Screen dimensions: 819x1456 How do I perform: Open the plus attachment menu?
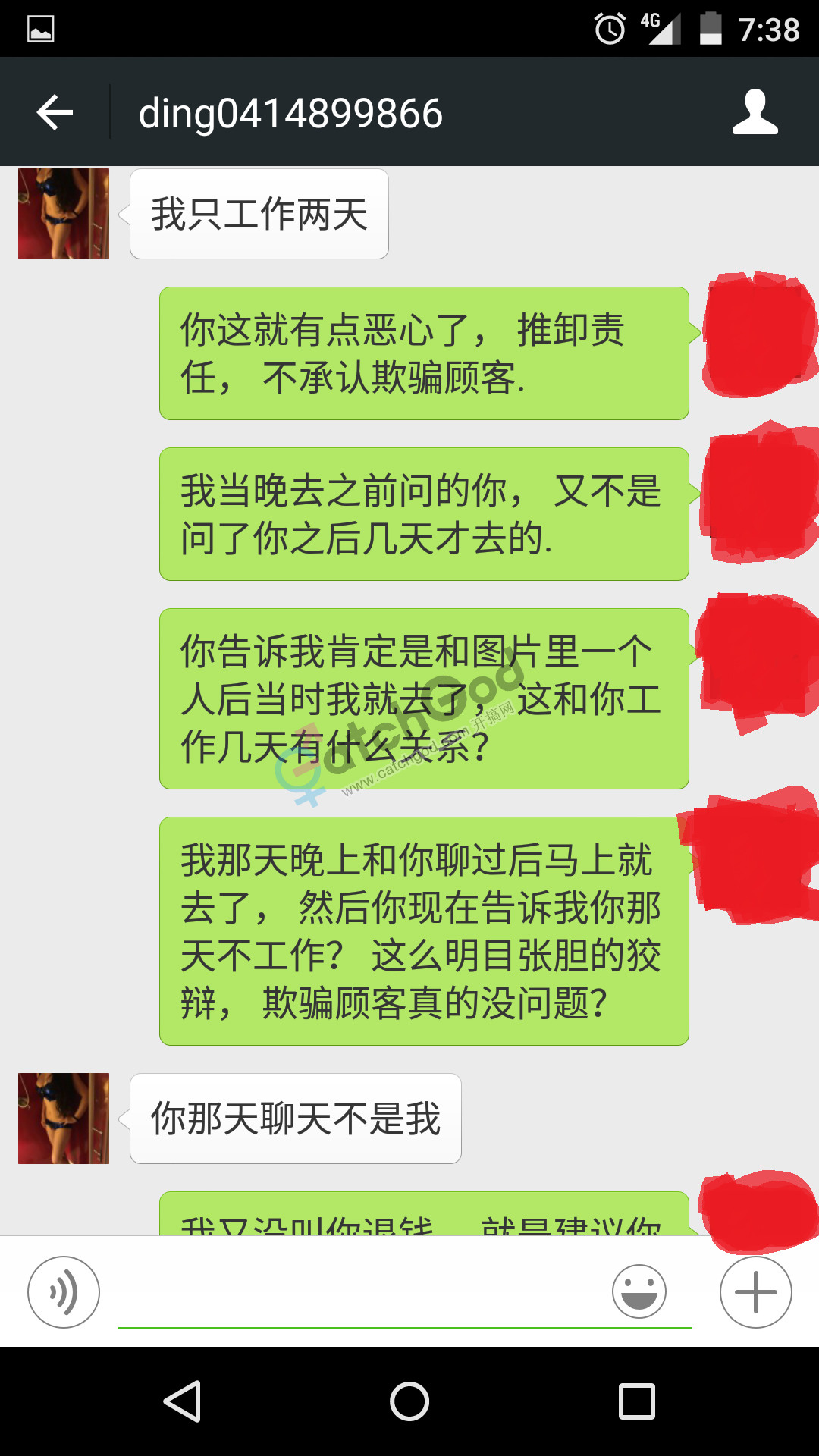click(755, 1291)
